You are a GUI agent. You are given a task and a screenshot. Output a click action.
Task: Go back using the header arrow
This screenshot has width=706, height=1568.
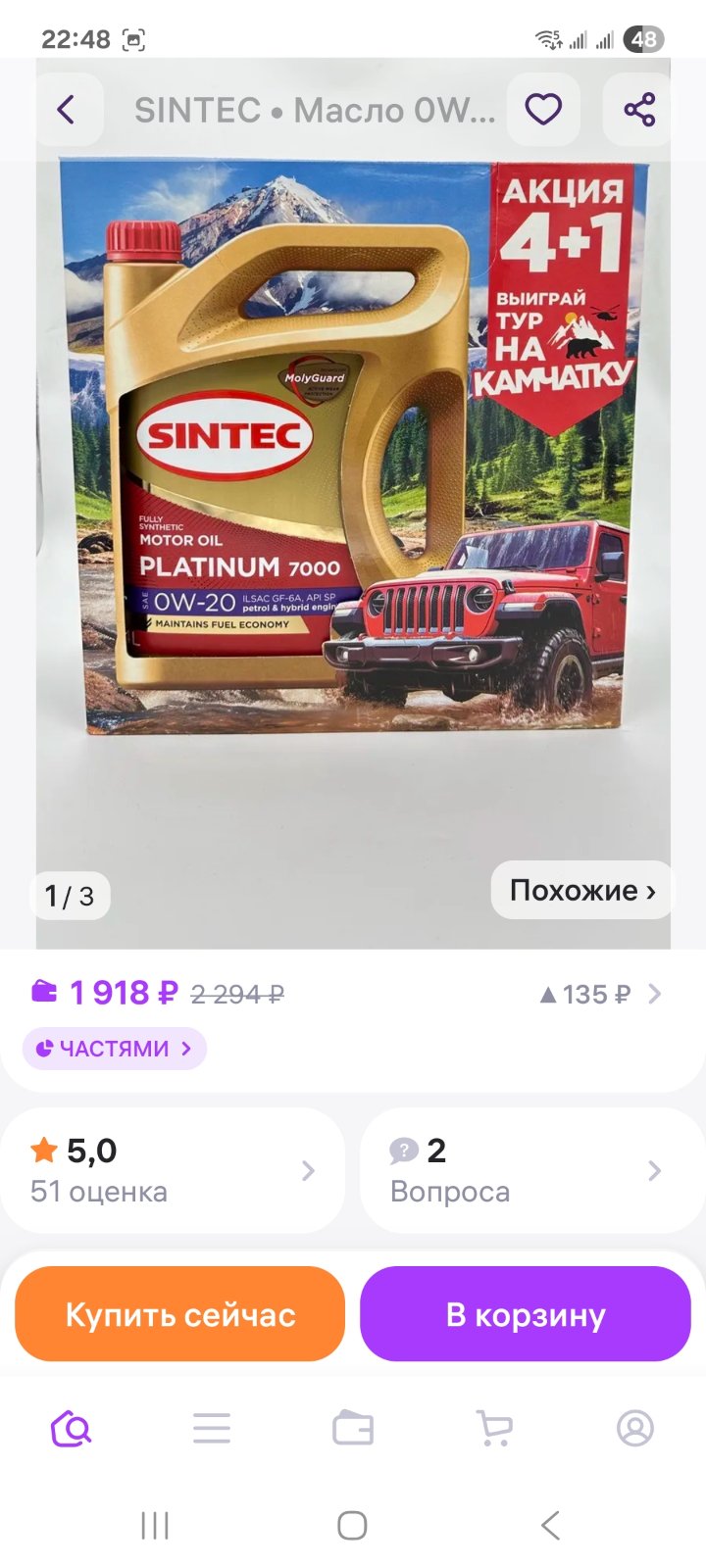[x=67, y=110]
